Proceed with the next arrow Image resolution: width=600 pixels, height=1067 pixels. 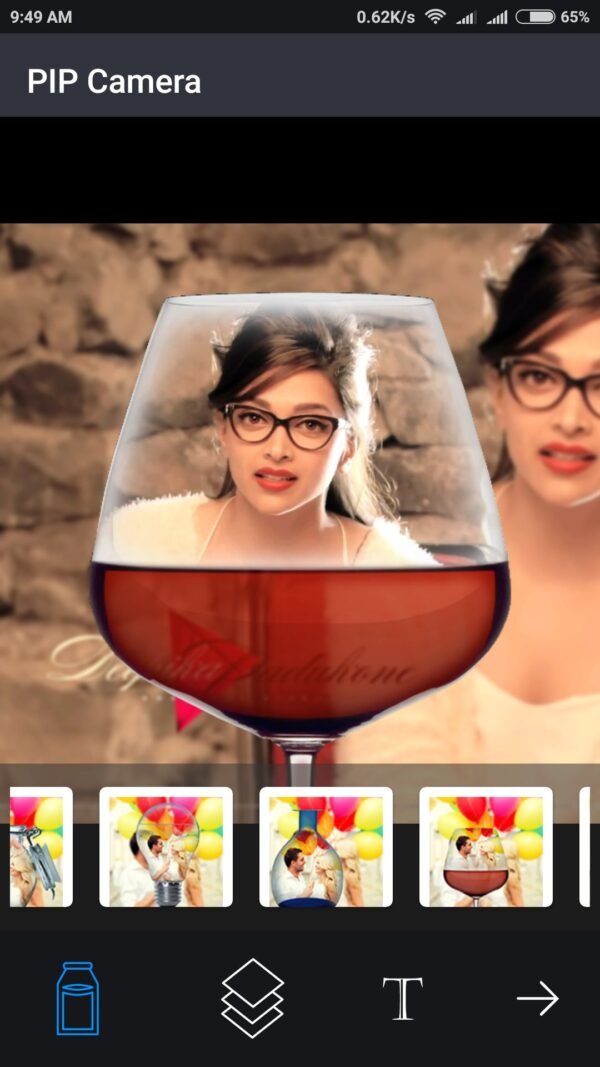pos(537,998)
